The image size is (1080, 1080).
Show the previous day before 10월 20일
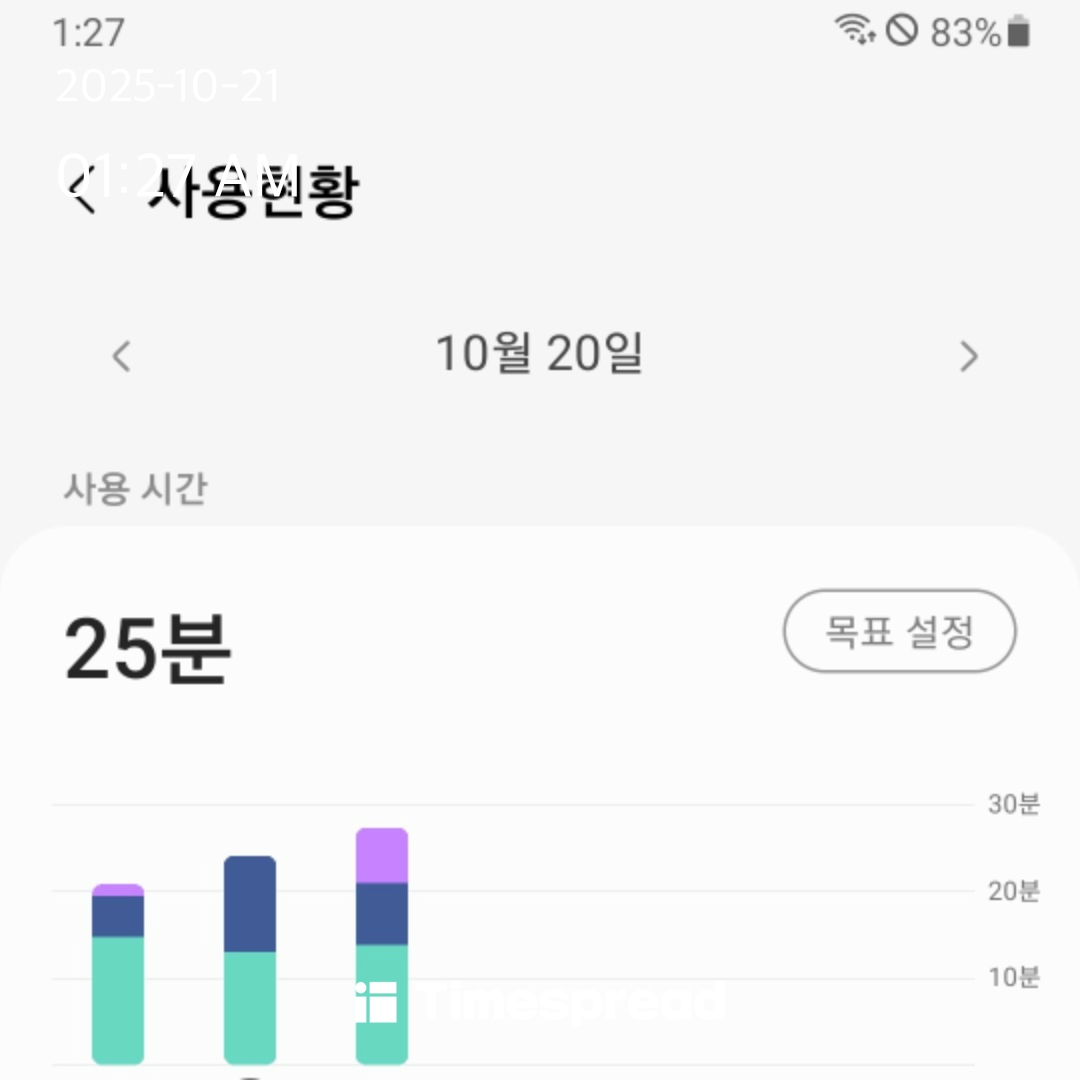(x=121, y=356)
